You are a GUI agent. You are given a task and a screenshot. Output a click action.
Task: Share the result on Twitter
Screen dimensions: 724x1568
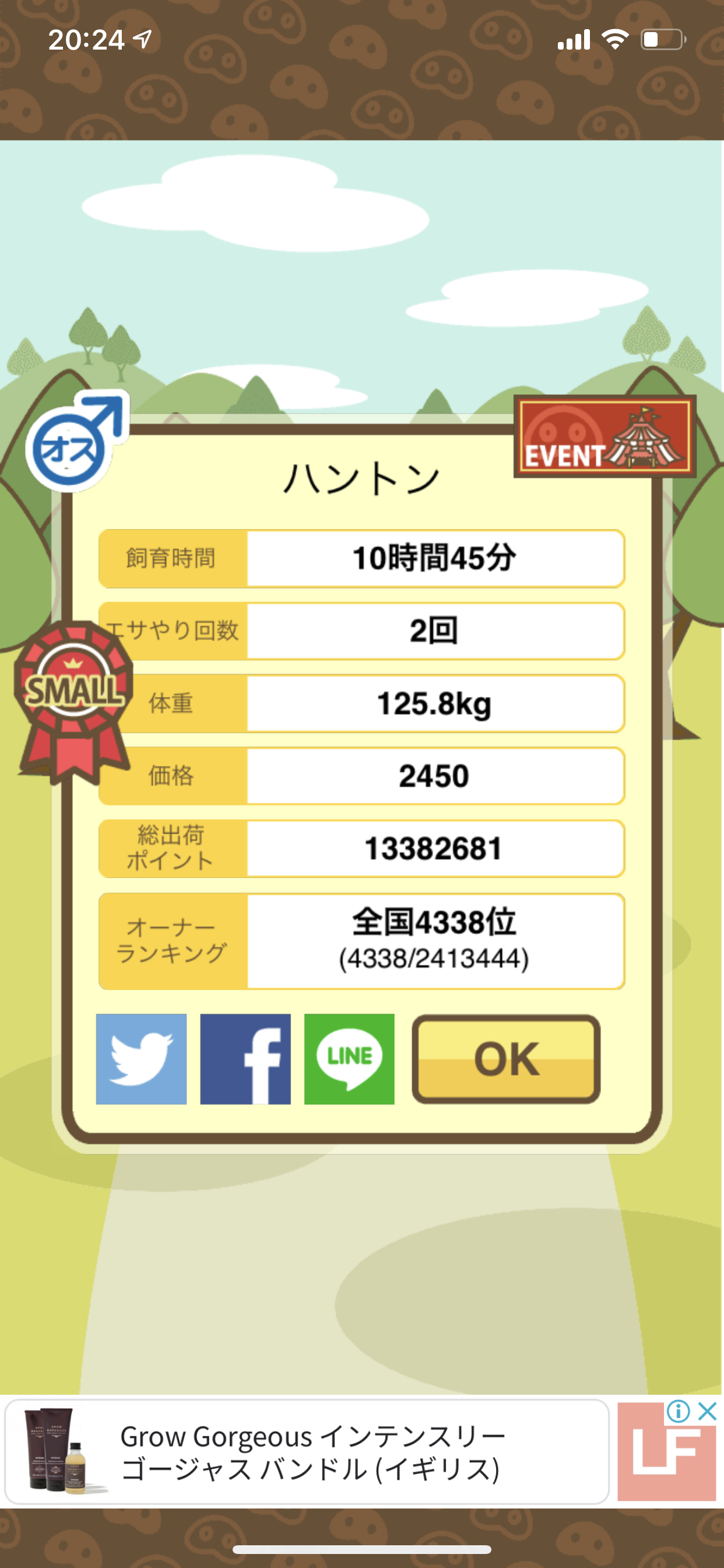141,1059
